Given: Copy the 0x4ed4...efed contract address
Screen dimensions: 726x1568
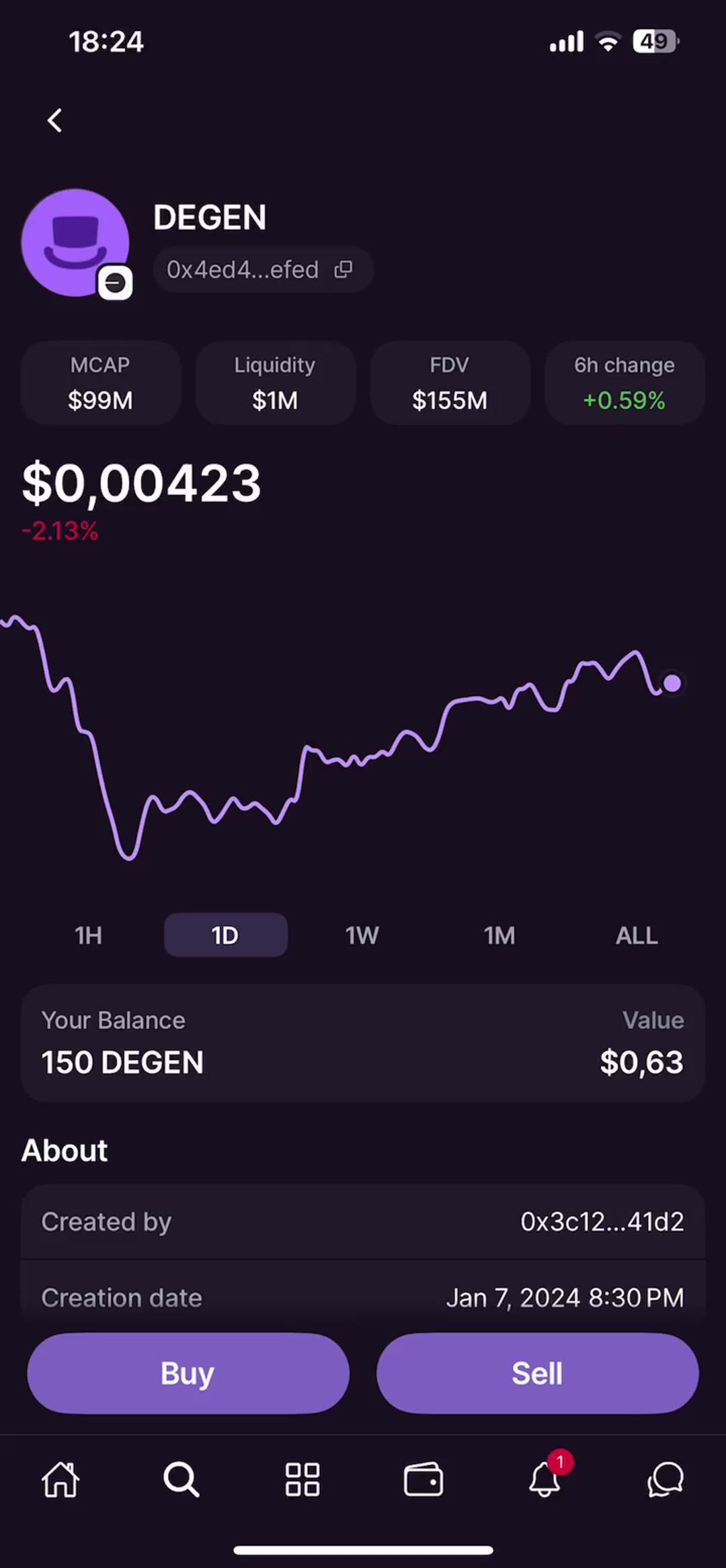Looking at the screenshot, I should pos(344,269).
